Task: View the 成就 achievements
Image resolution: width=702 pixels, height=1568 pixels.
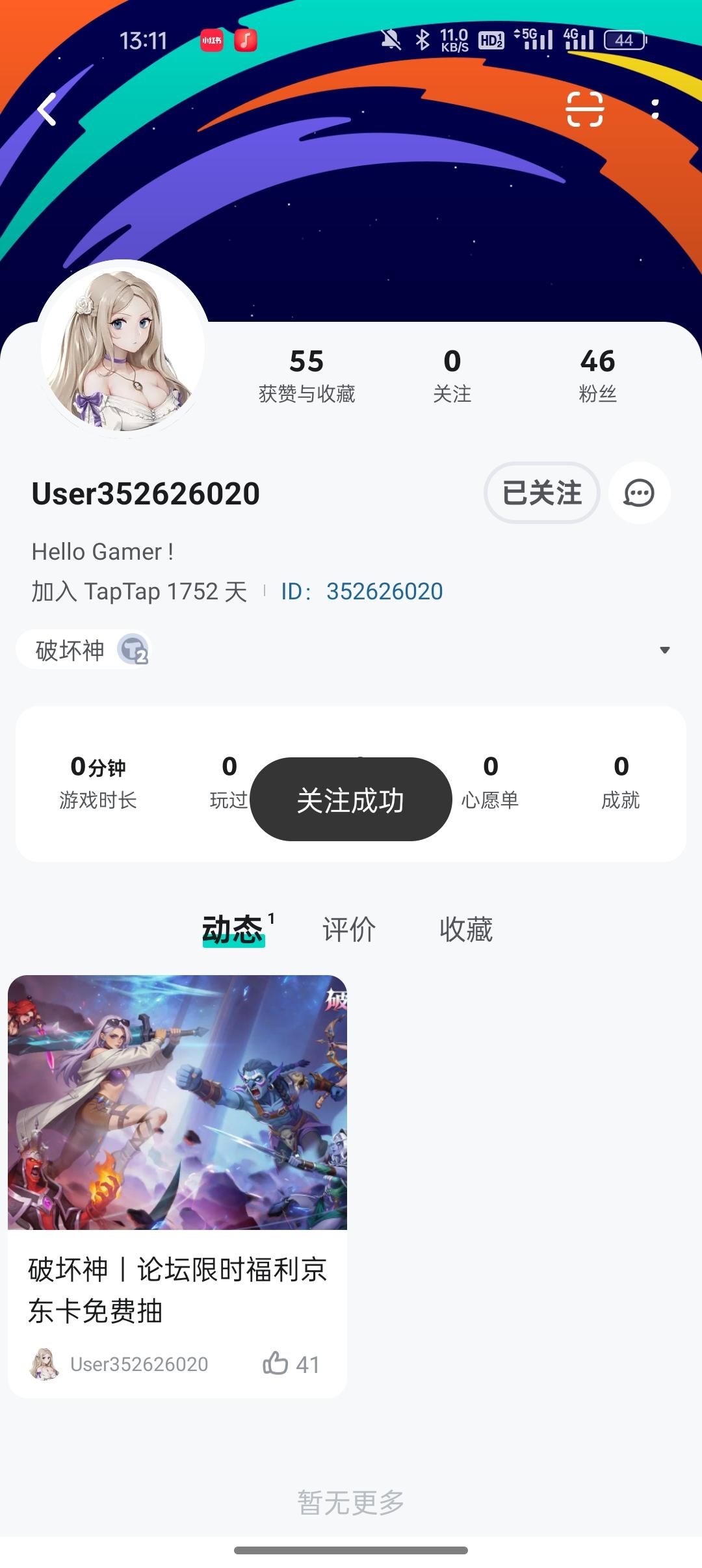Action: point(621,782)
